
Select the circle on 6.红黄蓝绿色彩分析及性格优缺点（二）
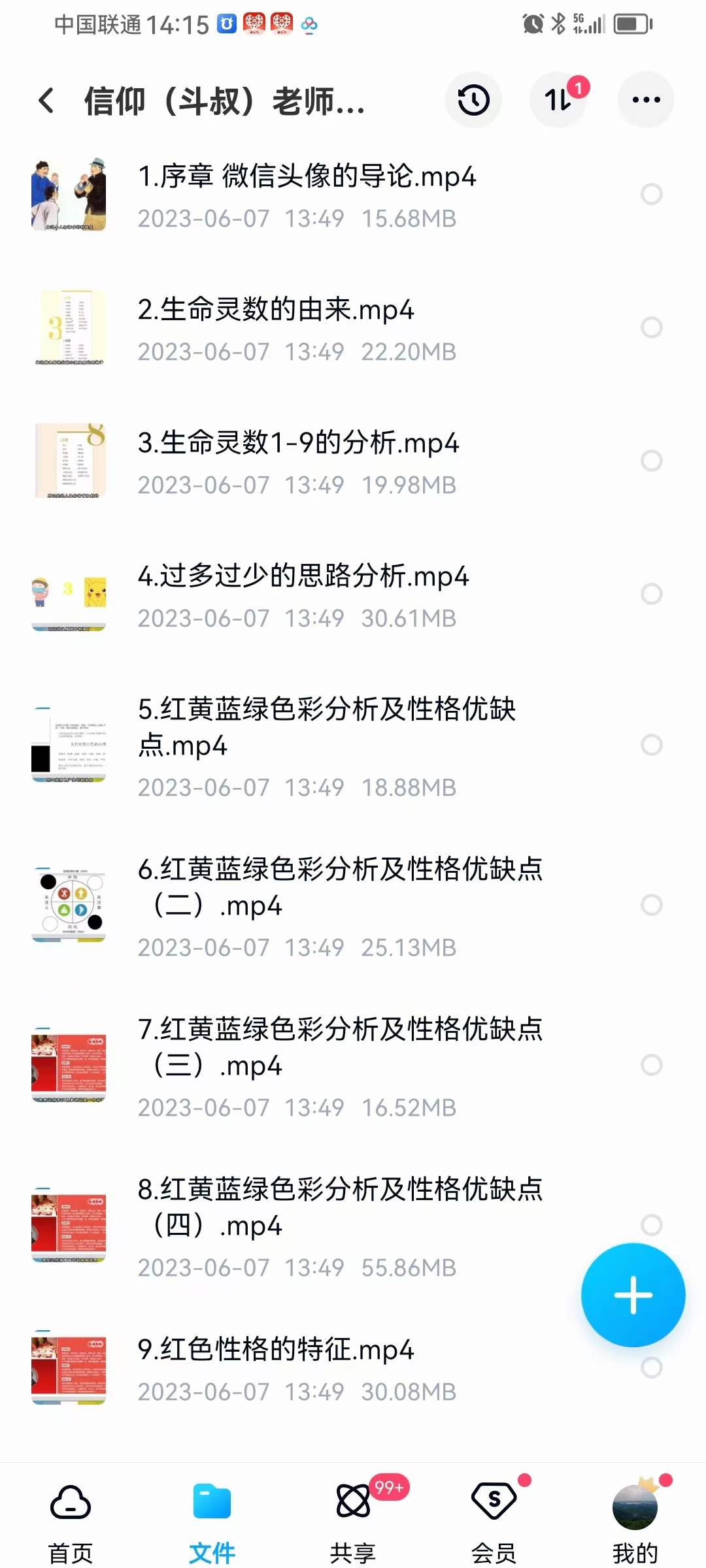pyautogui.click(x=651, y=905)
